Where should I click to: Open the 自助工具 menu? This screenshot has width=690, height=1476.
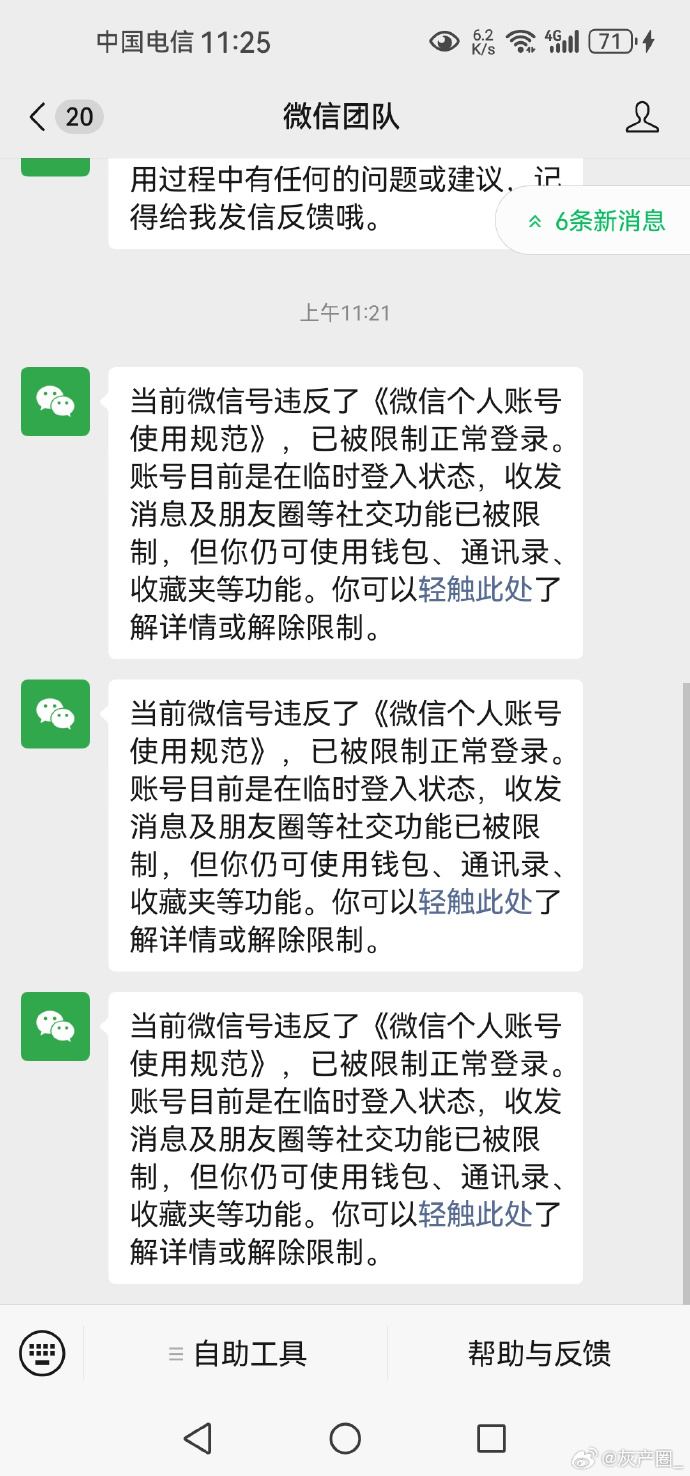pos(237,1354)
